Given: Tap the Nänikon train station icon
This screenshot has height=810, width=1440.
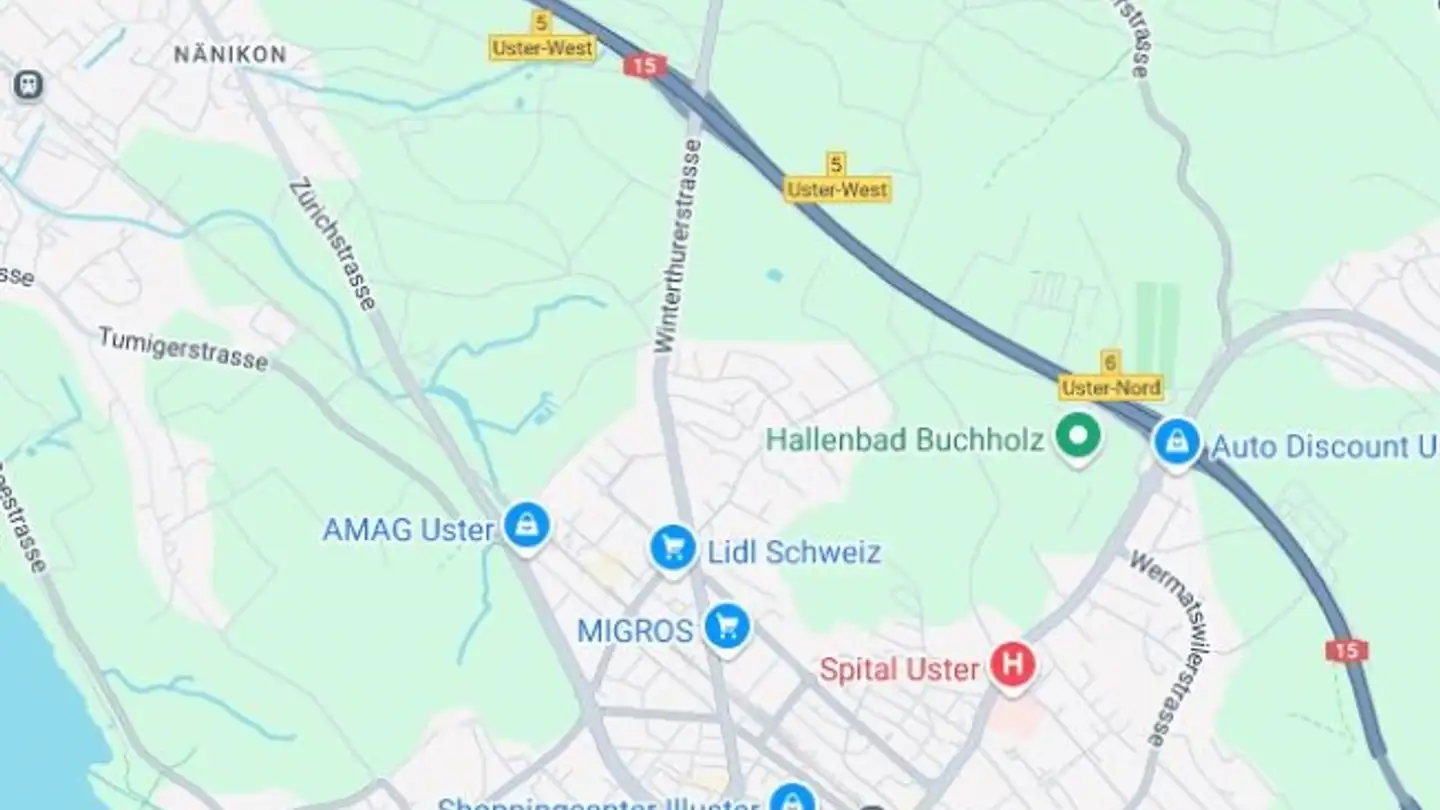Looking at the screenshot, I should [x=28, y=85].
